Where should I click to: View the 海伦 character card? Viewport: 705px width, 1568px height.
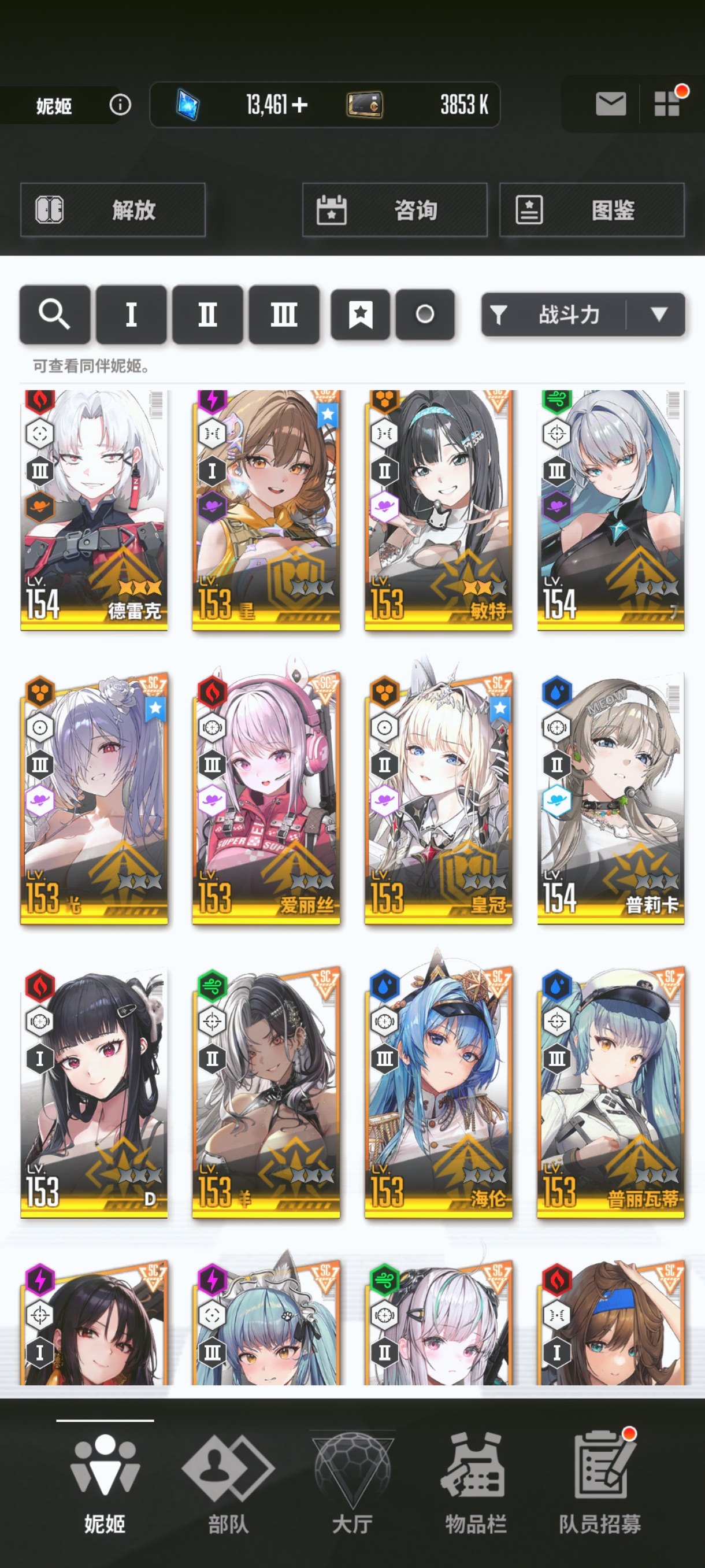[439, 1091]
